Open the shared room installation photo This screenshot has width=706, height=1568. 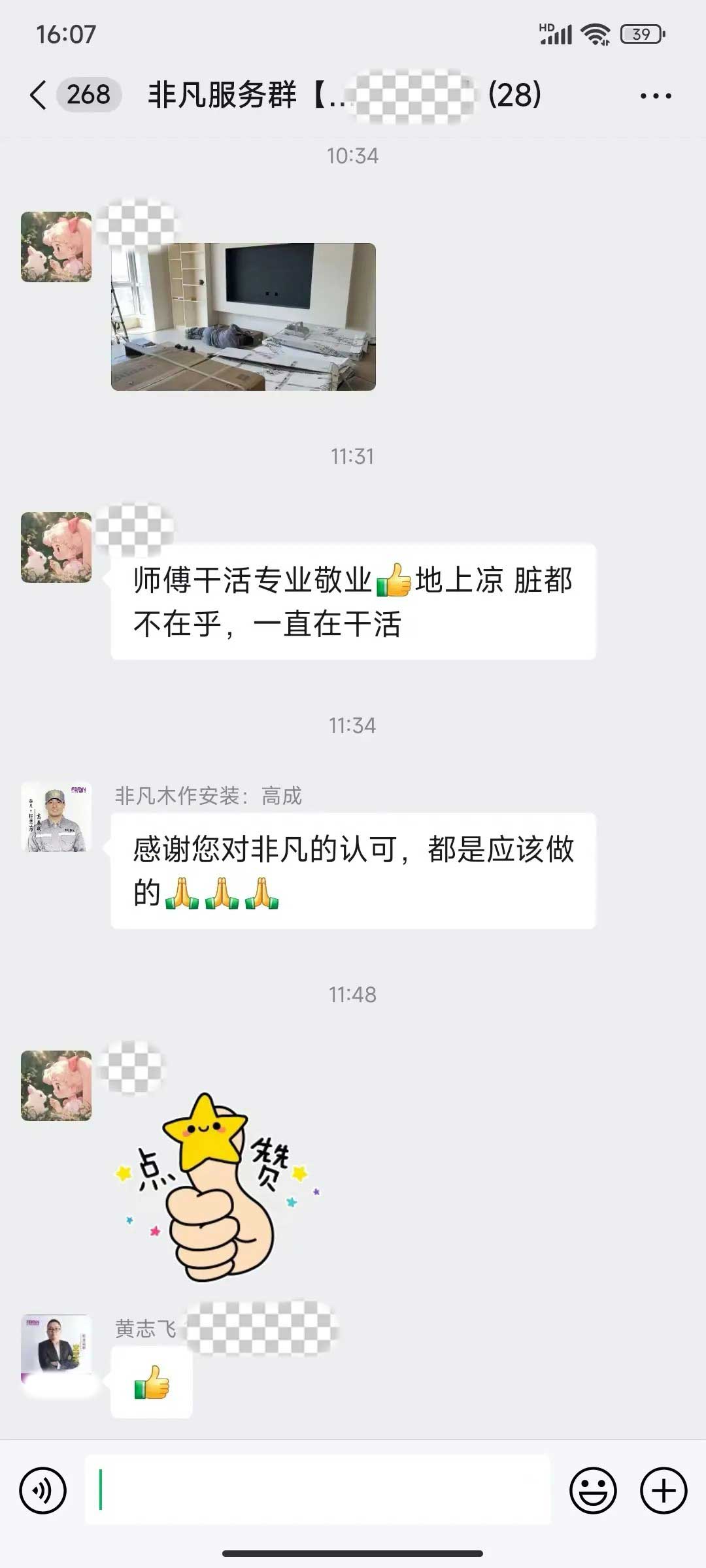243,317
